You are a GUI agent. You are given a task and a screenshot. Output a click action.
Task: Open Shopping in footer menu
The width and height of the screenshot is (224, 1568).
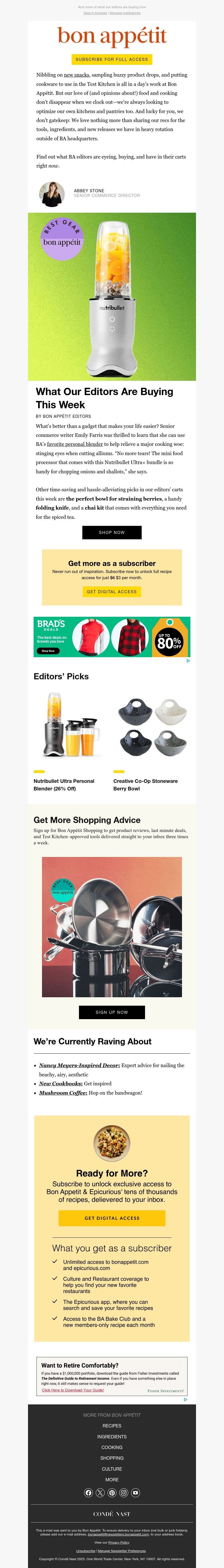[x=112, y=1458]
